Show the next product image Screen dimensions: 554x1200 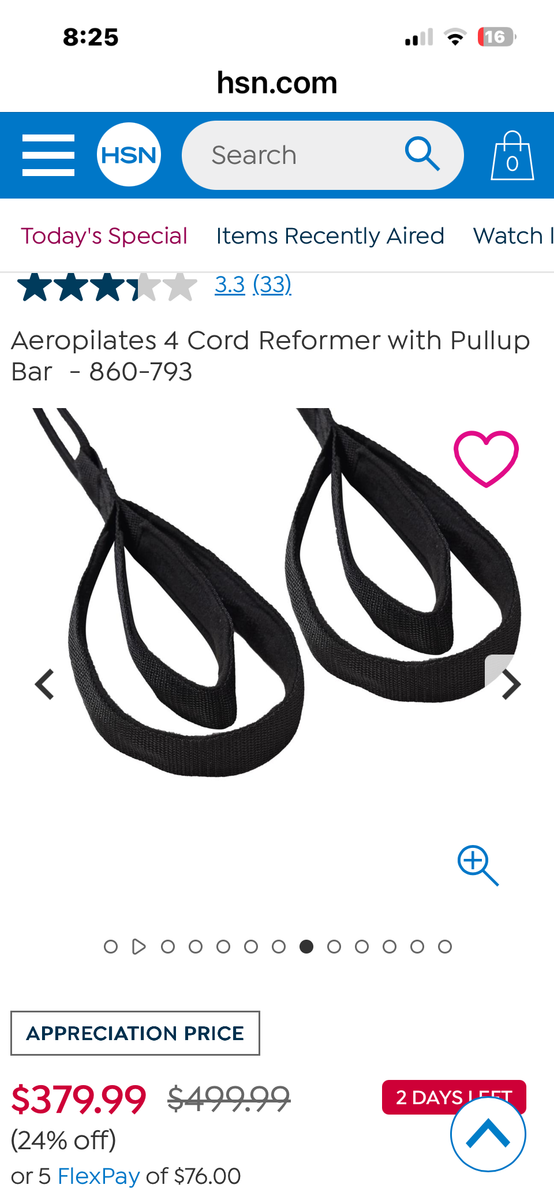(511, 685)
